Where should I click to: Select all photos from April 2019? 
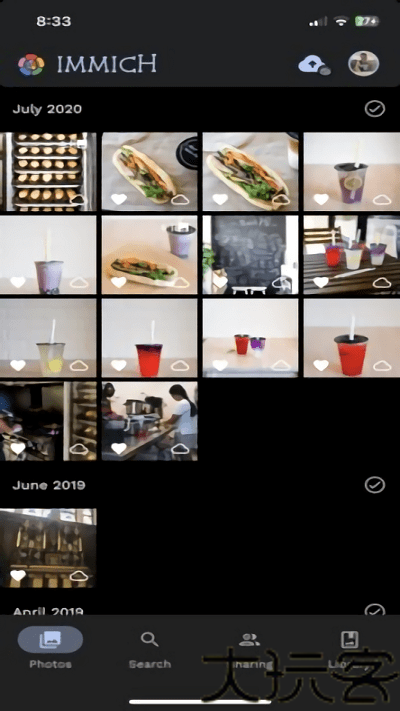click(x=375, y=609)
